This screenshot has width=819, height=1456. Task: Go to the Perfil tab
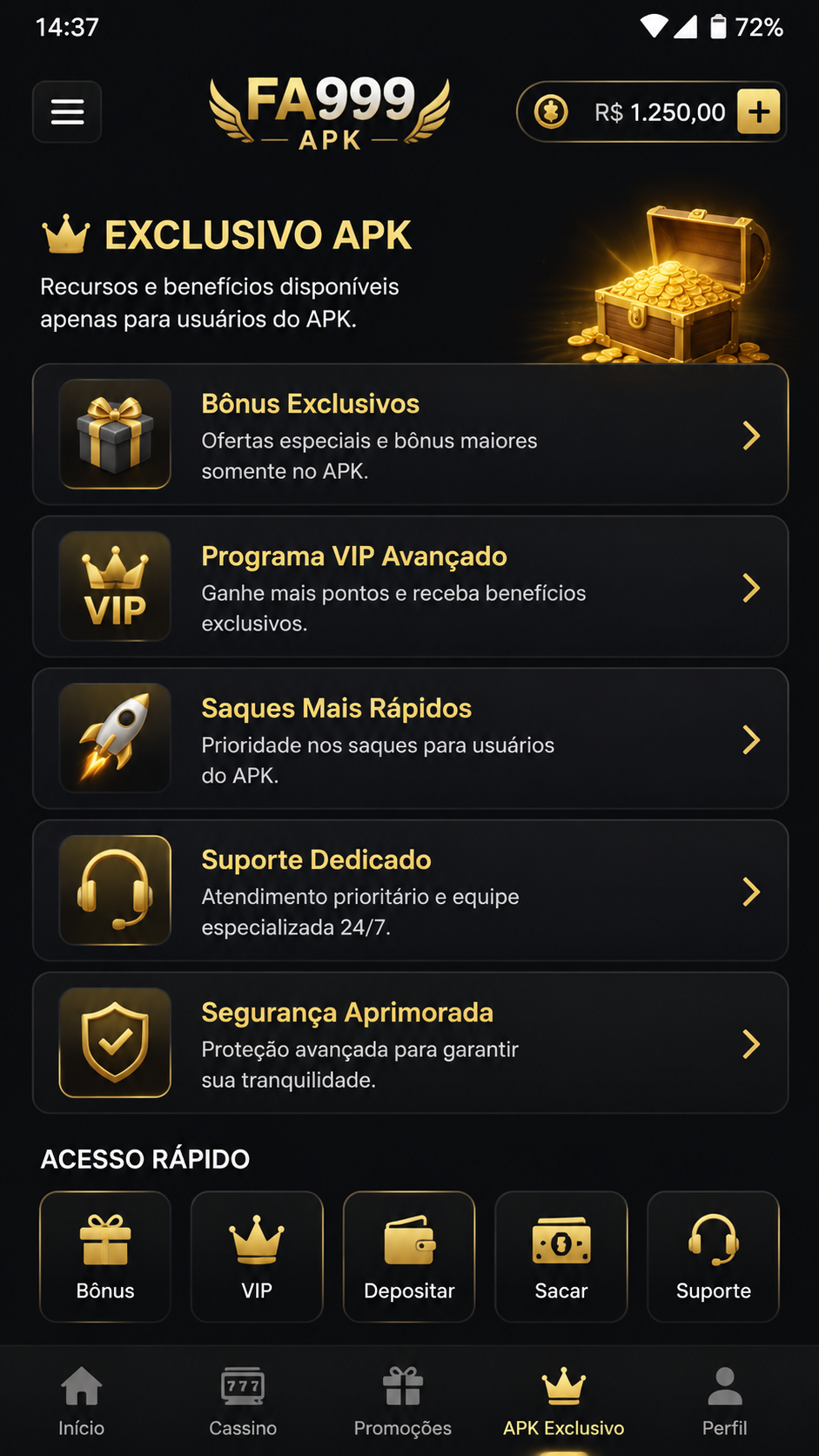point(725,1401)
